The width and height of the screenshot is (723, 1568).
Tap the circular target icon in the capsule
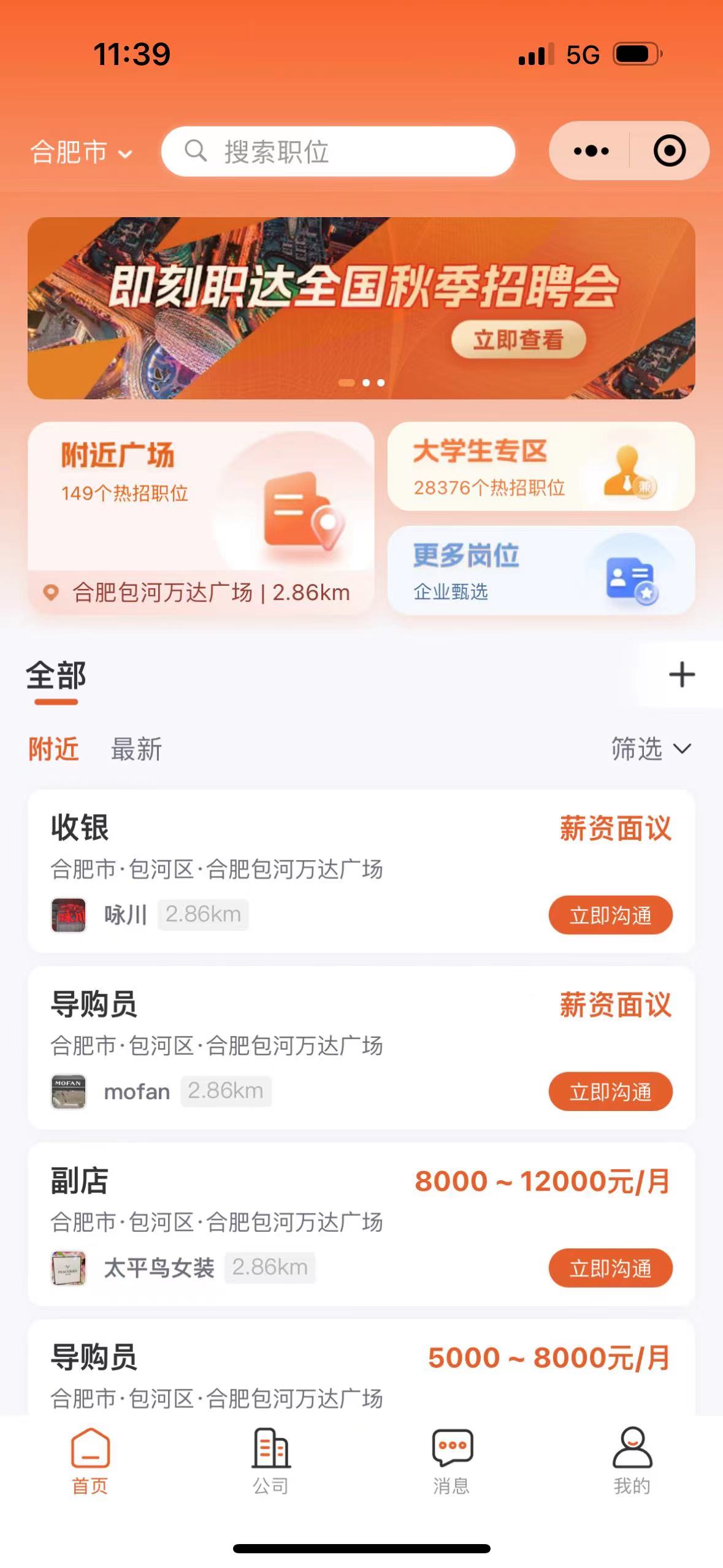pos(669,150)
